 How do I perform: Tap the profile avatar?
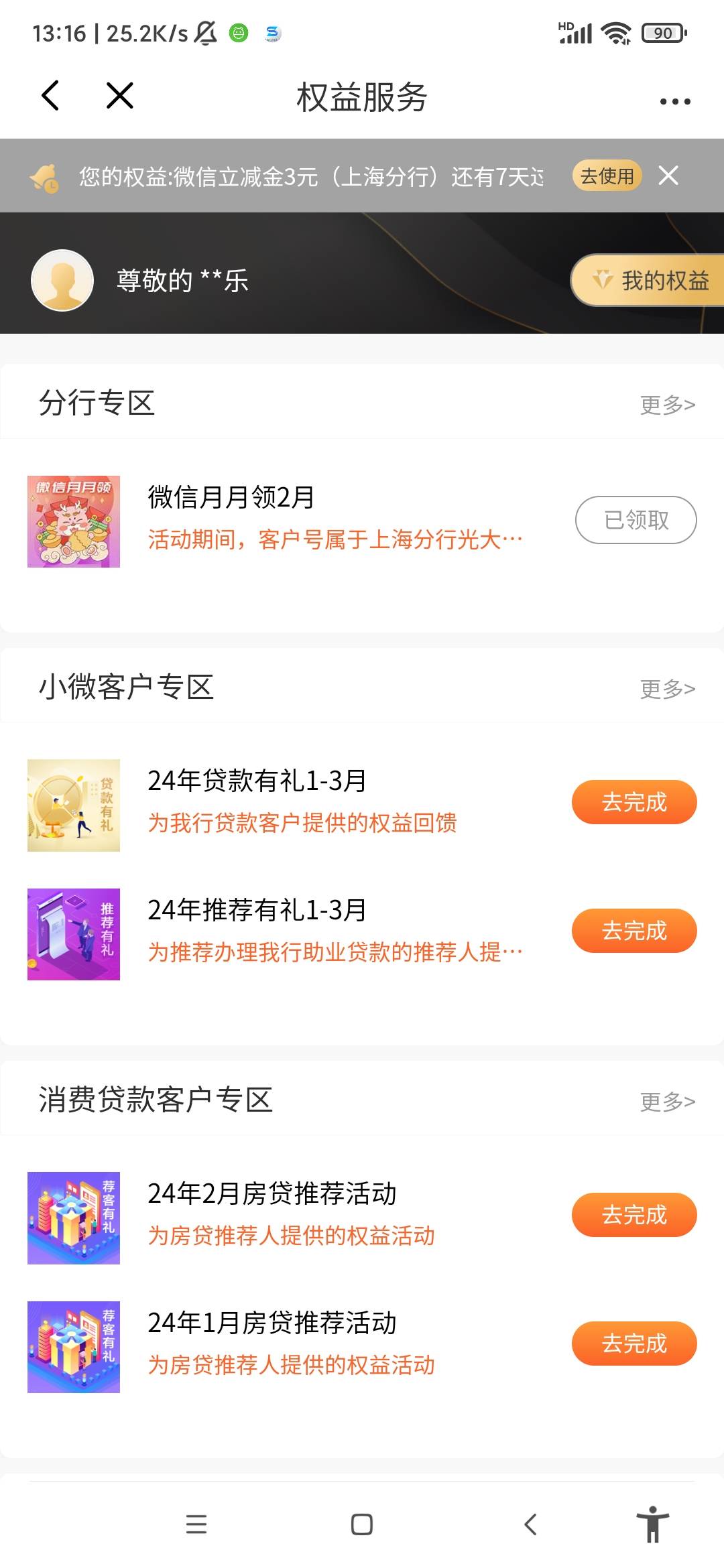click(x=62, y=280)
